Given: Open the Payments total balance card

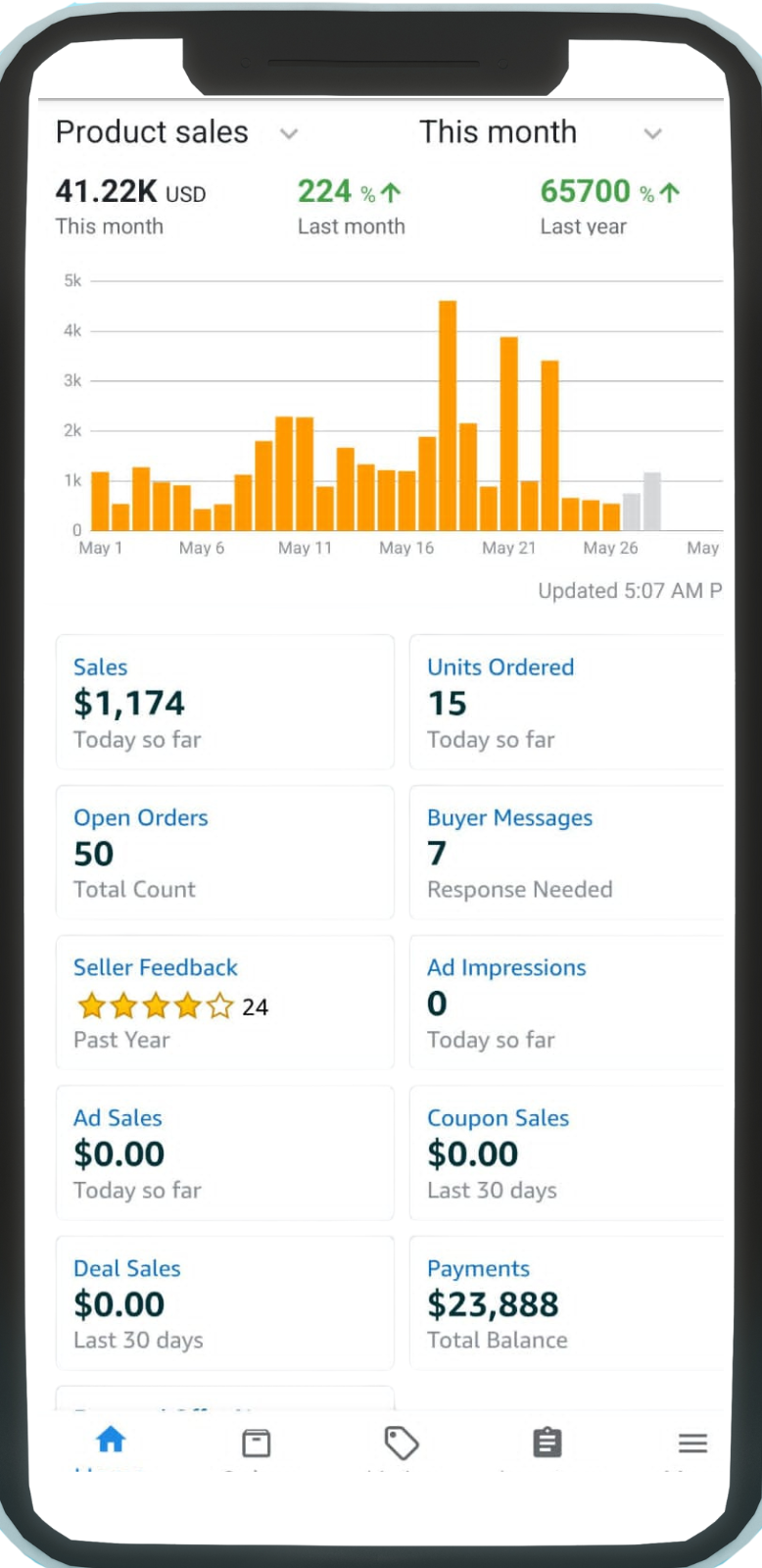Looking at the screenshot, I should pyautogui.click(x=566, y=1303).
